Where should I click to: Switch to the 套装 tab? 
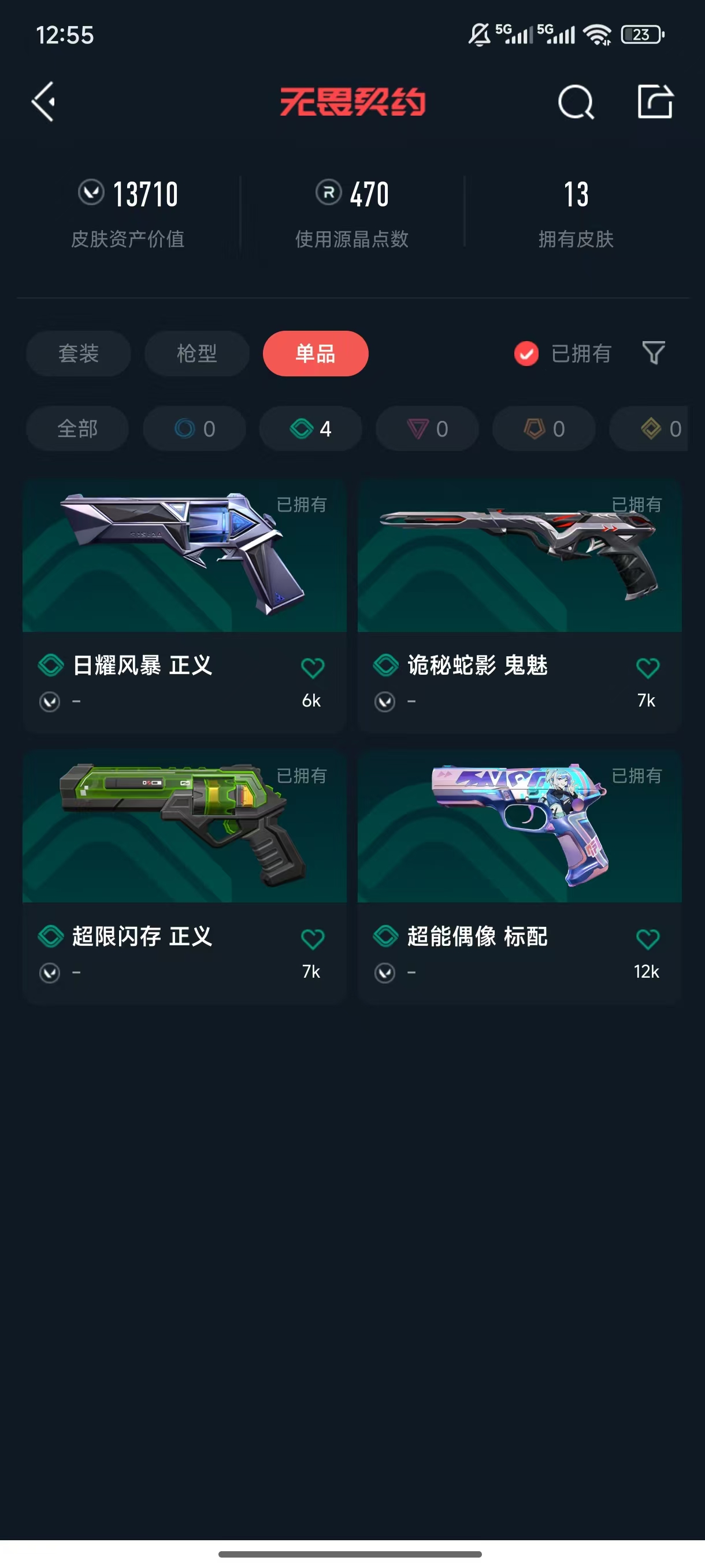point(79,354)
